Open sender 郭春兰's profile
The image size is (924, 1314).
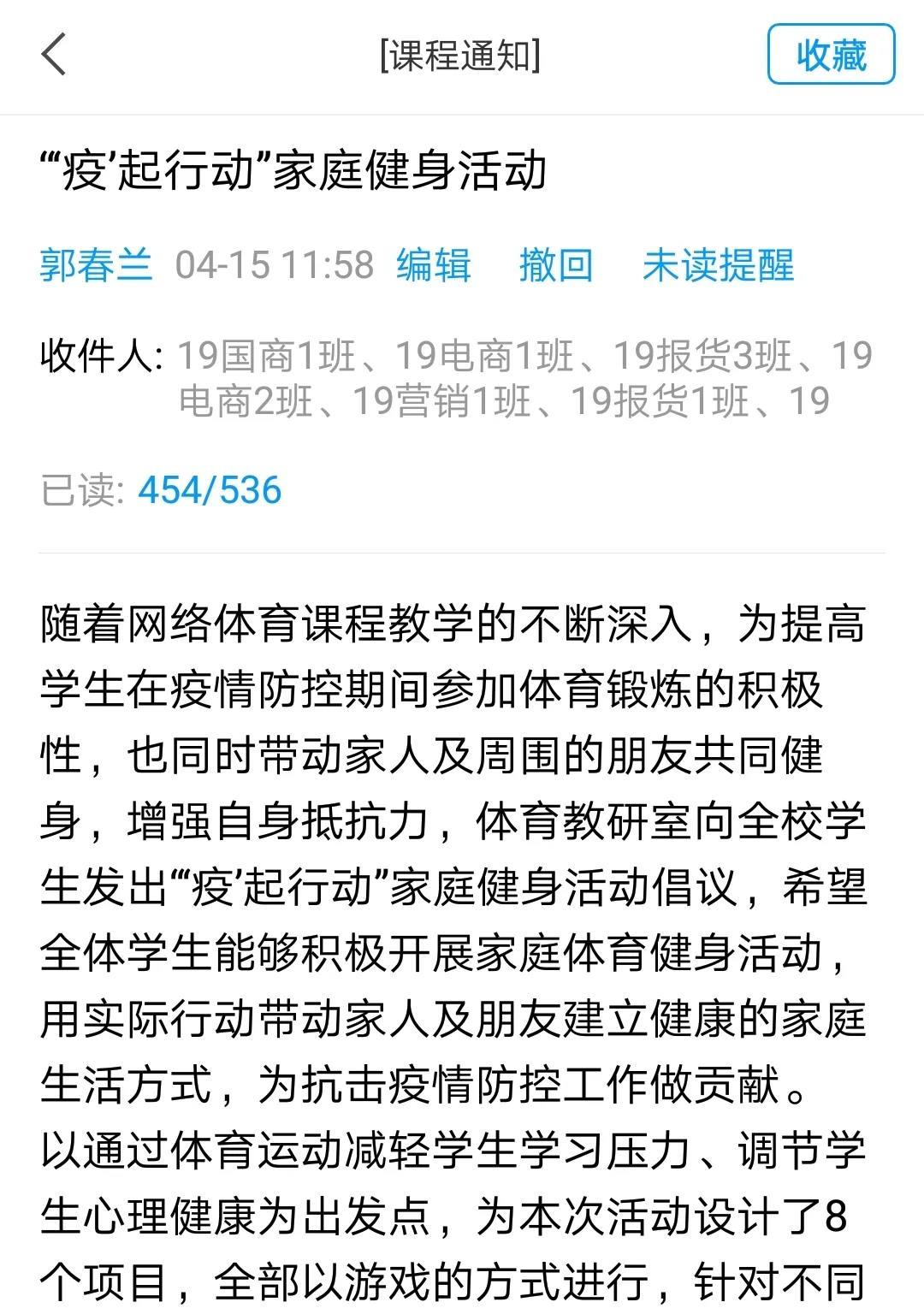96,265
